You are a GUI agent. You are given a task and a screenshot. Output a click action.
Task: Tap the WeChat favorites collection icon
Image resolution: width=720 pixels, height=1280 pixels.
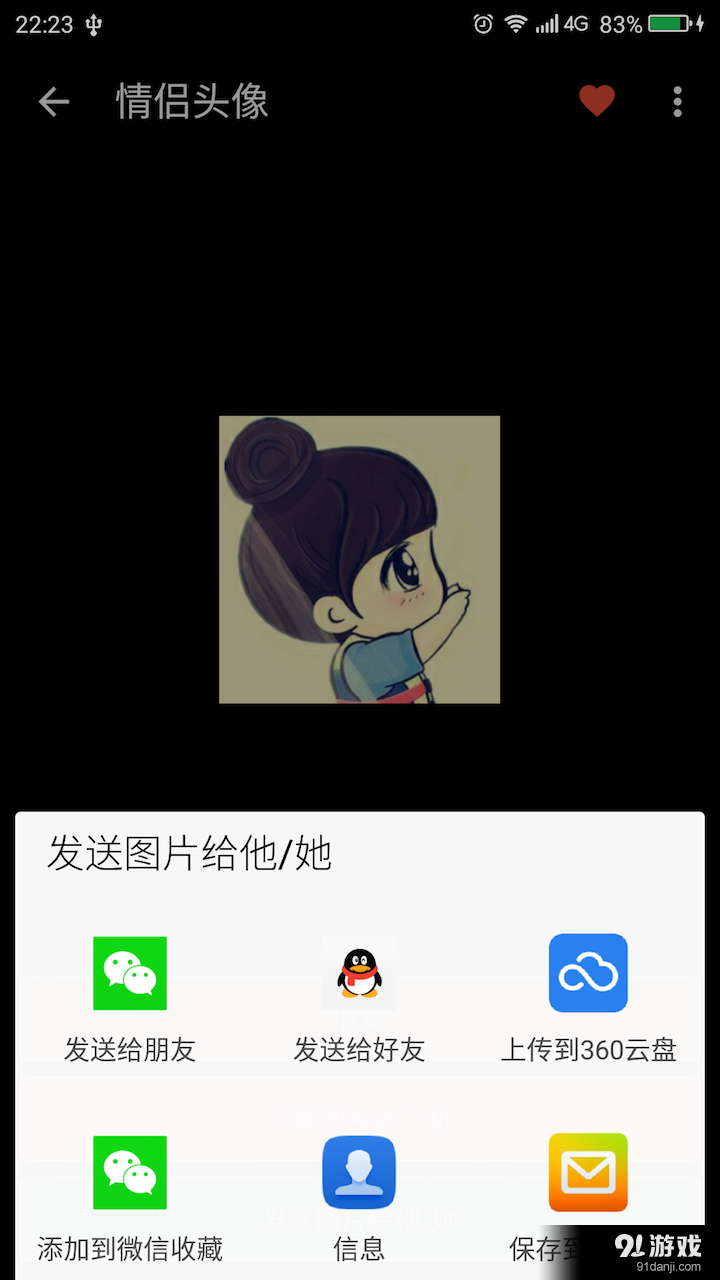coord(129,1172)
